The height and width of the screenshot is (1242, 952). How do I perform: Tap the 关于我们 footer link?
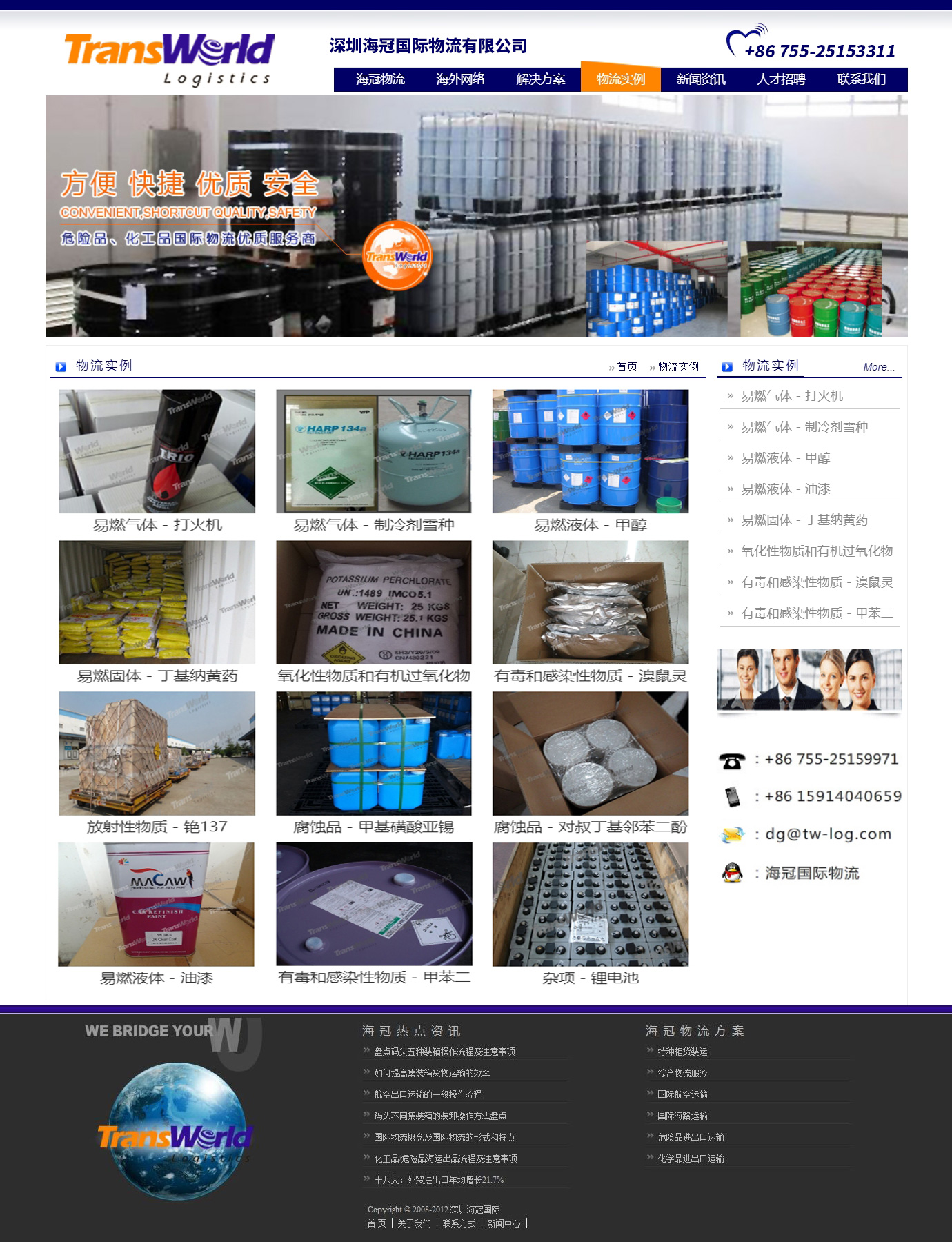pos(414,1223)
